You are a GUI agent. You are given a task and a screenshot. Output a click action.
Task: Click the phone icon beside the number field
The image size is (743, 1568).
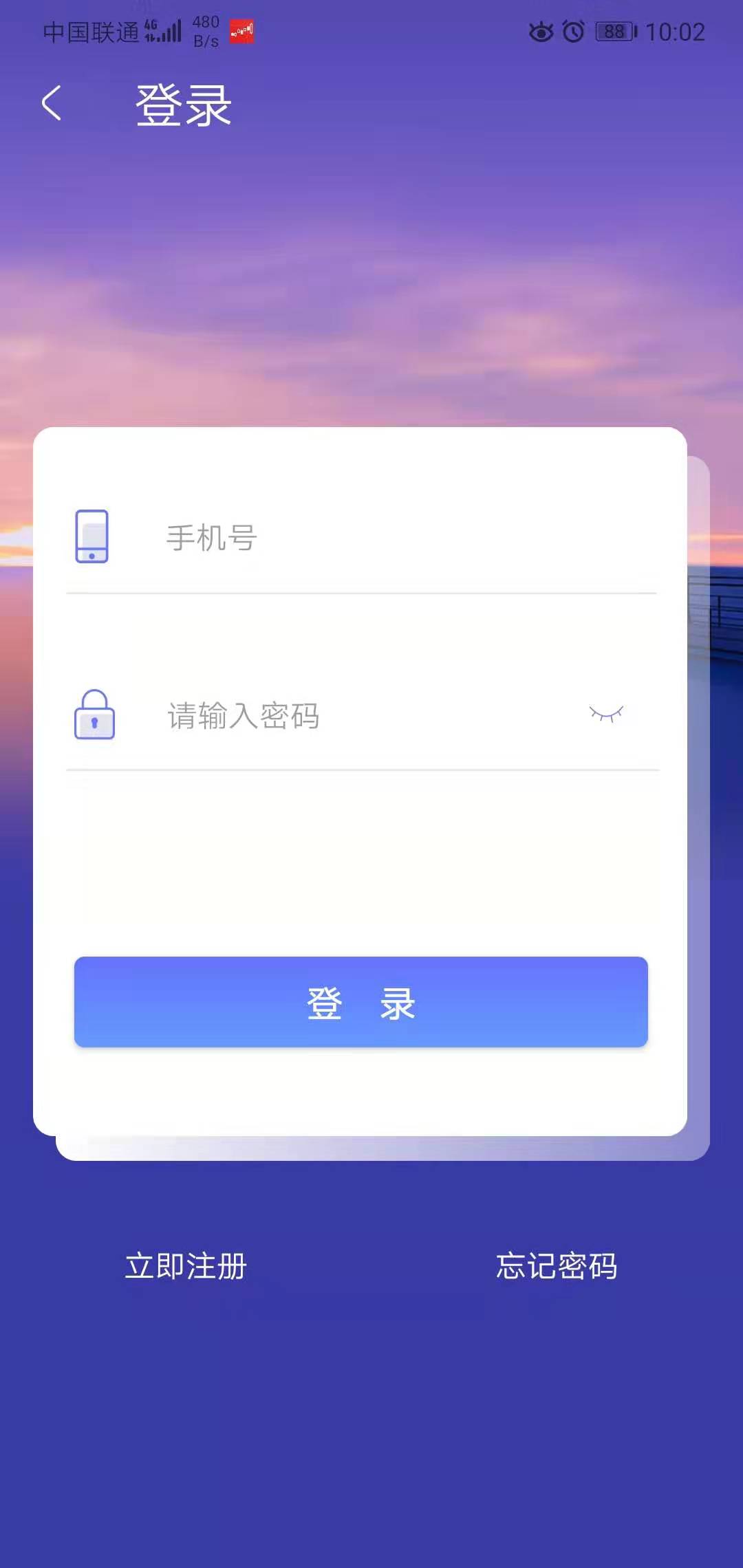point(92,538)
